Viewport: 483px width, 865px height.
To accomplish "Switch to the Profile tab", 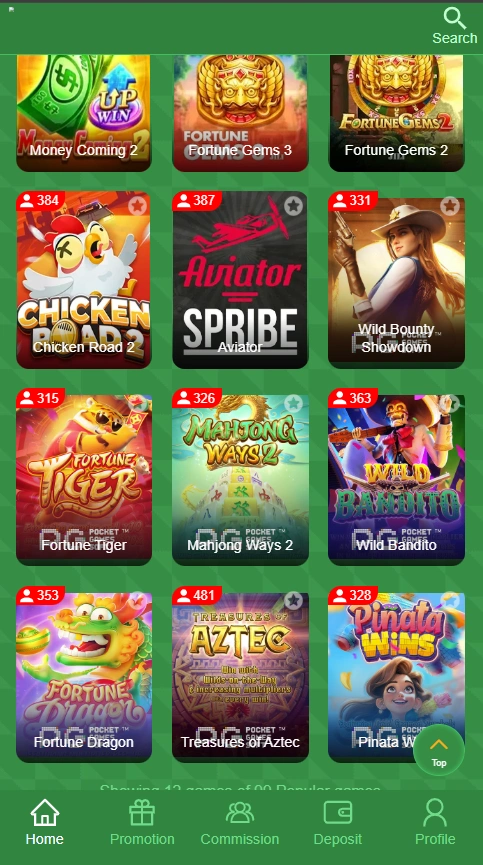I will click(x=435, y=824).
